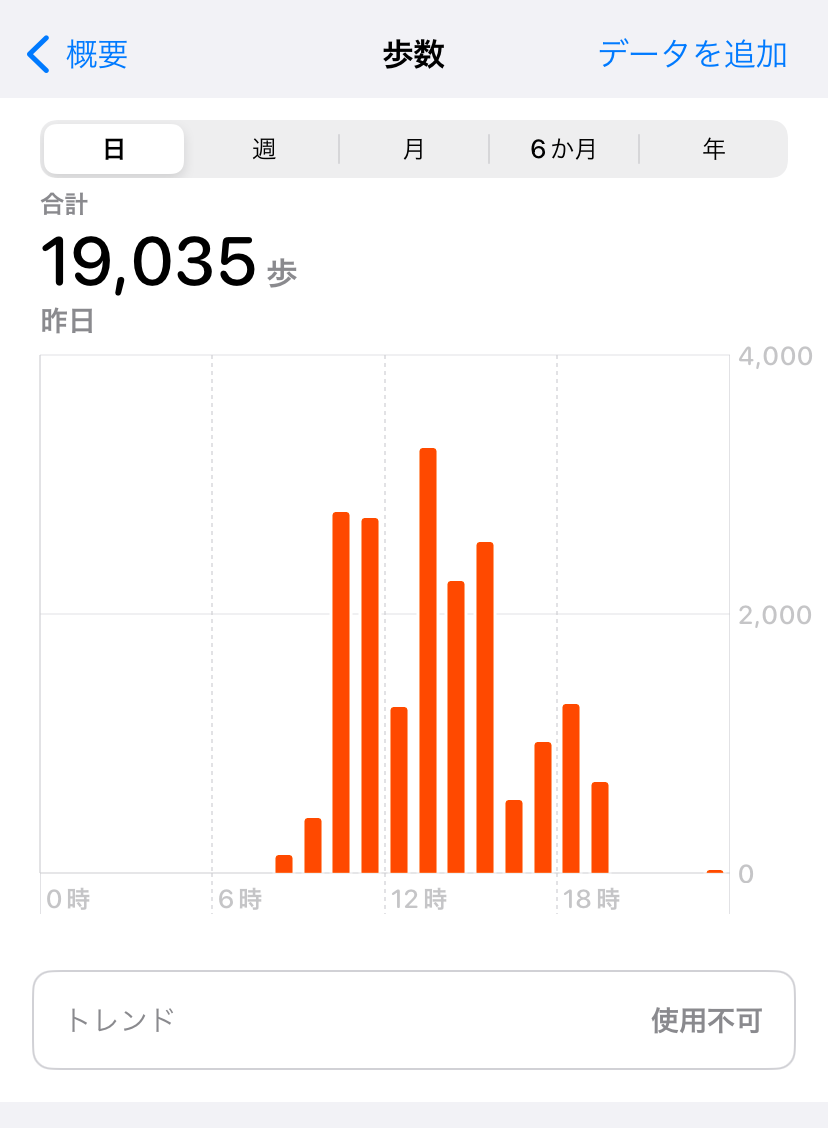Switch to the 月 view
The image size is (828, 1128).
(x=414, y=150)
